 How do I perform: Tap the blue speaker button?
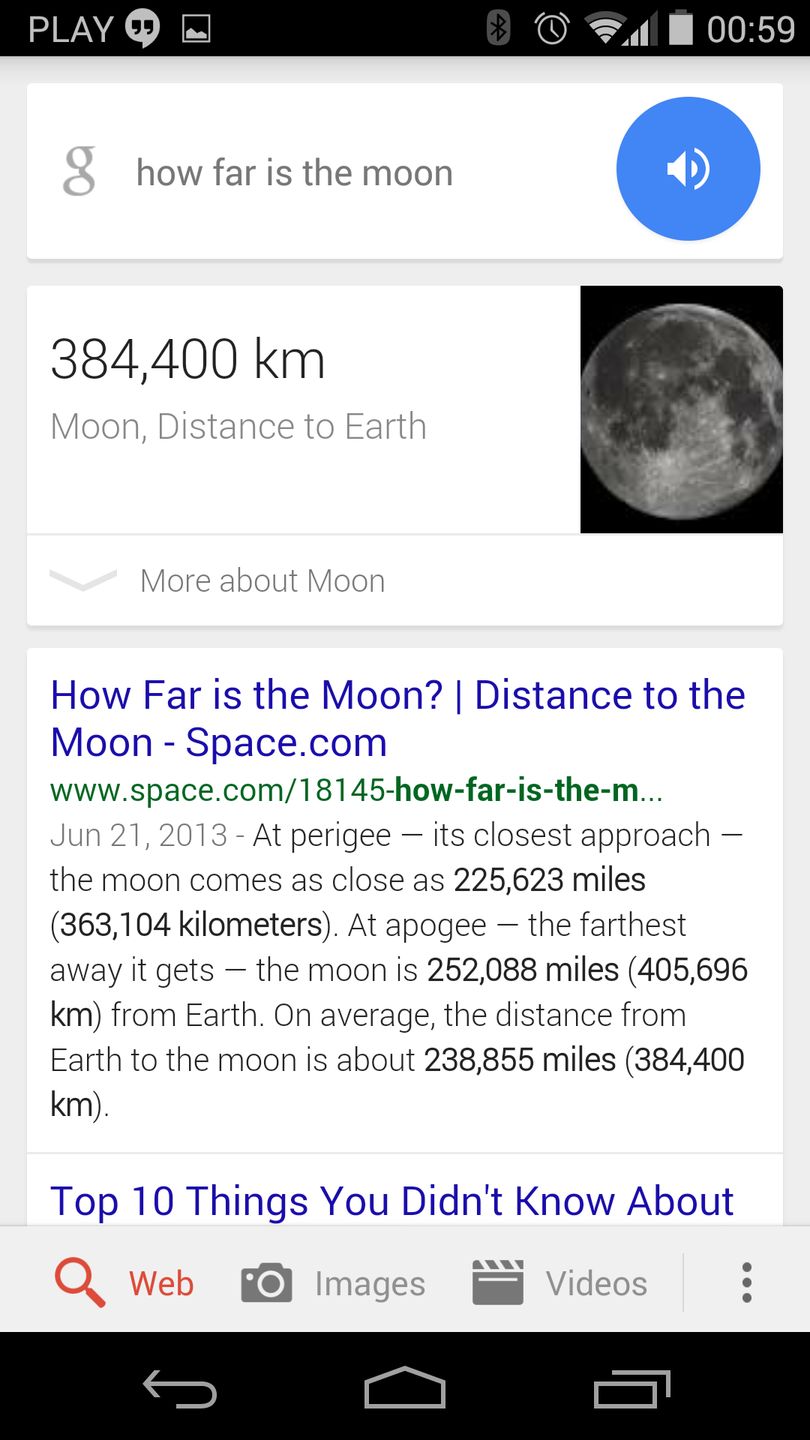pyautogui.click(x=688, y=169)
